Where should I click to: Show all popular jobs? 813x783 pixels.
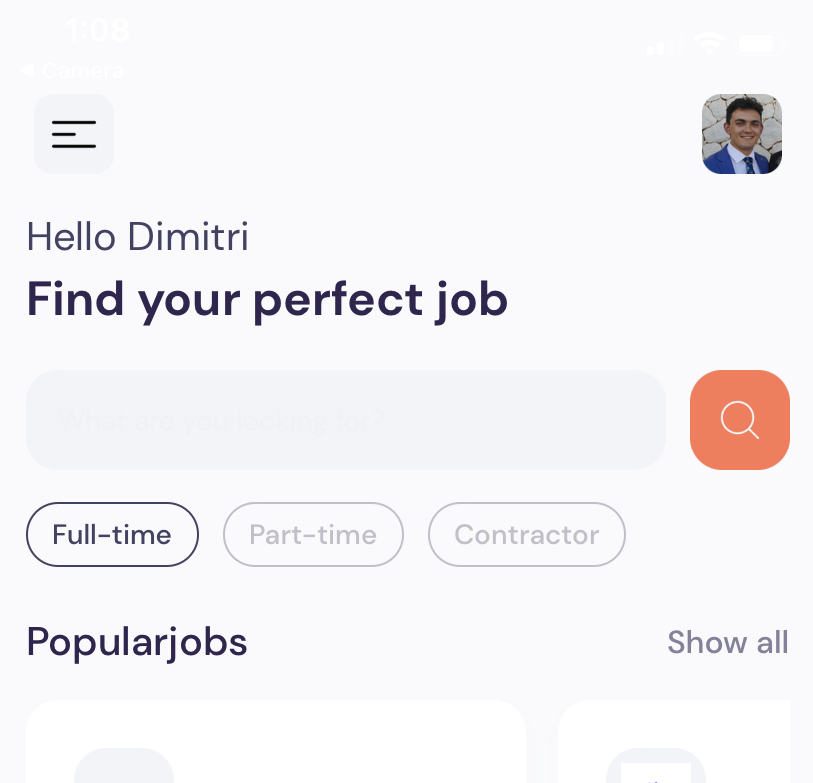727,642
